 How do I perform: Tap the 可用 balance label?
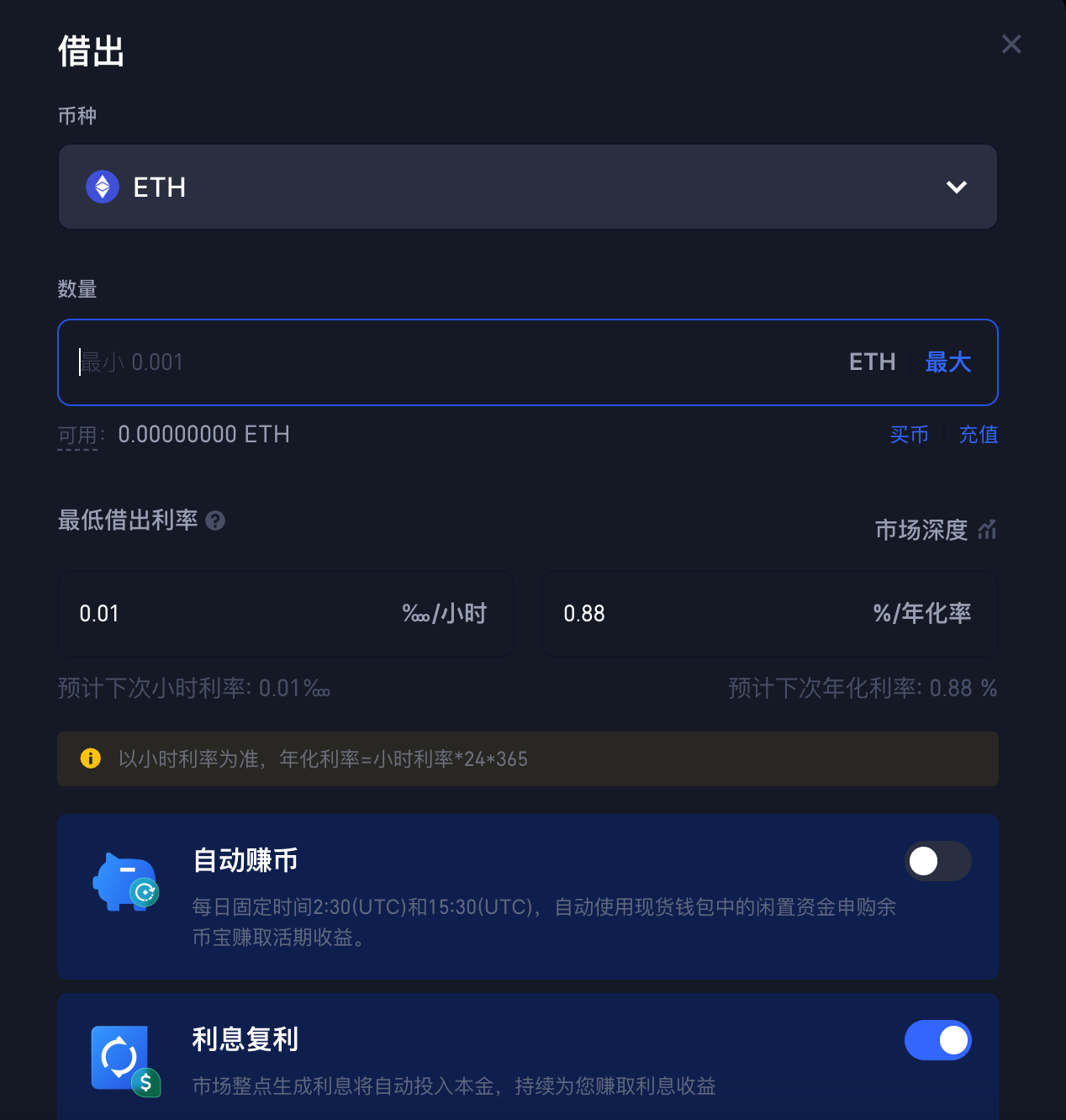pos(77,436)
